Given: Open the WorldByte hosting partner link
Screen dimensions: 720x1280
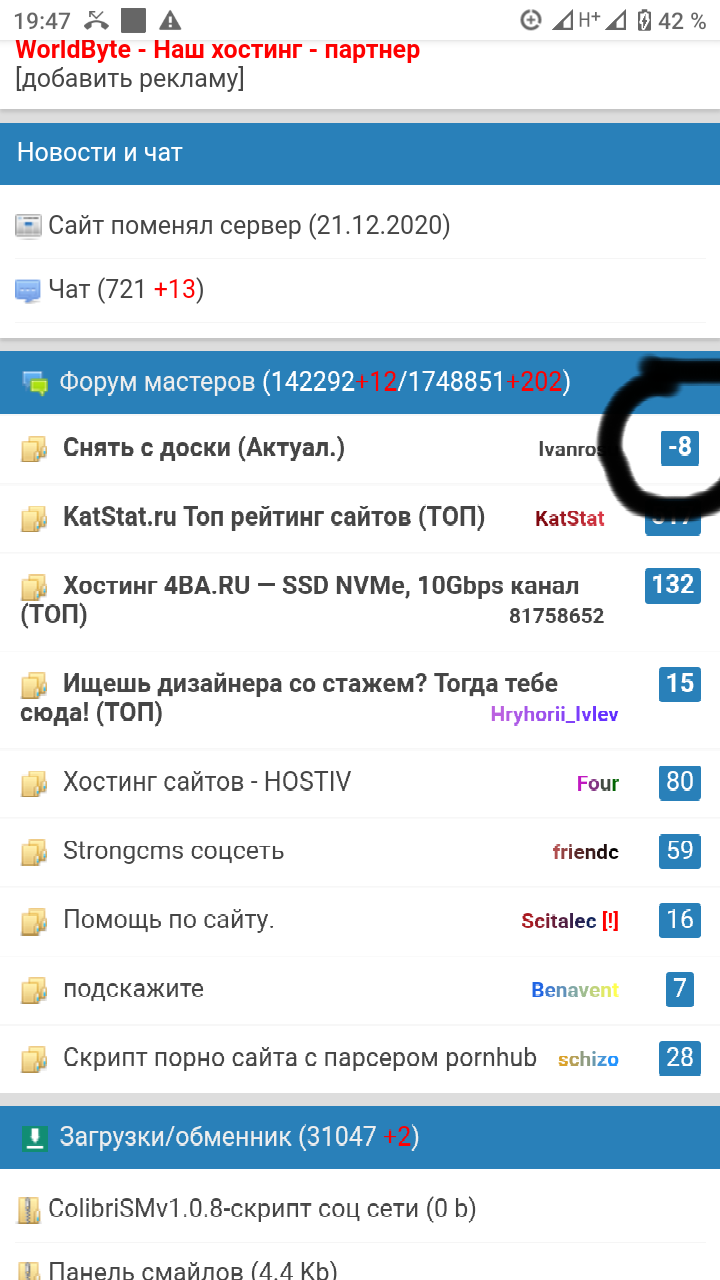Looking at the screenshot, I should point(218,49).
